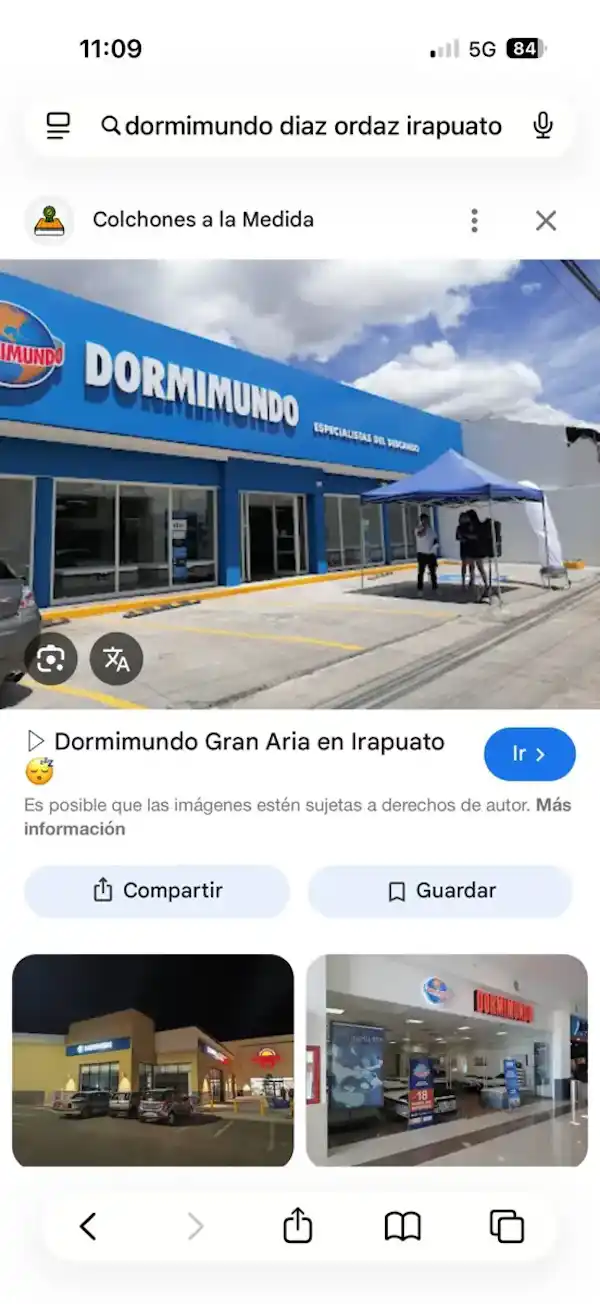Save the image with Guardar

[440, 891]
